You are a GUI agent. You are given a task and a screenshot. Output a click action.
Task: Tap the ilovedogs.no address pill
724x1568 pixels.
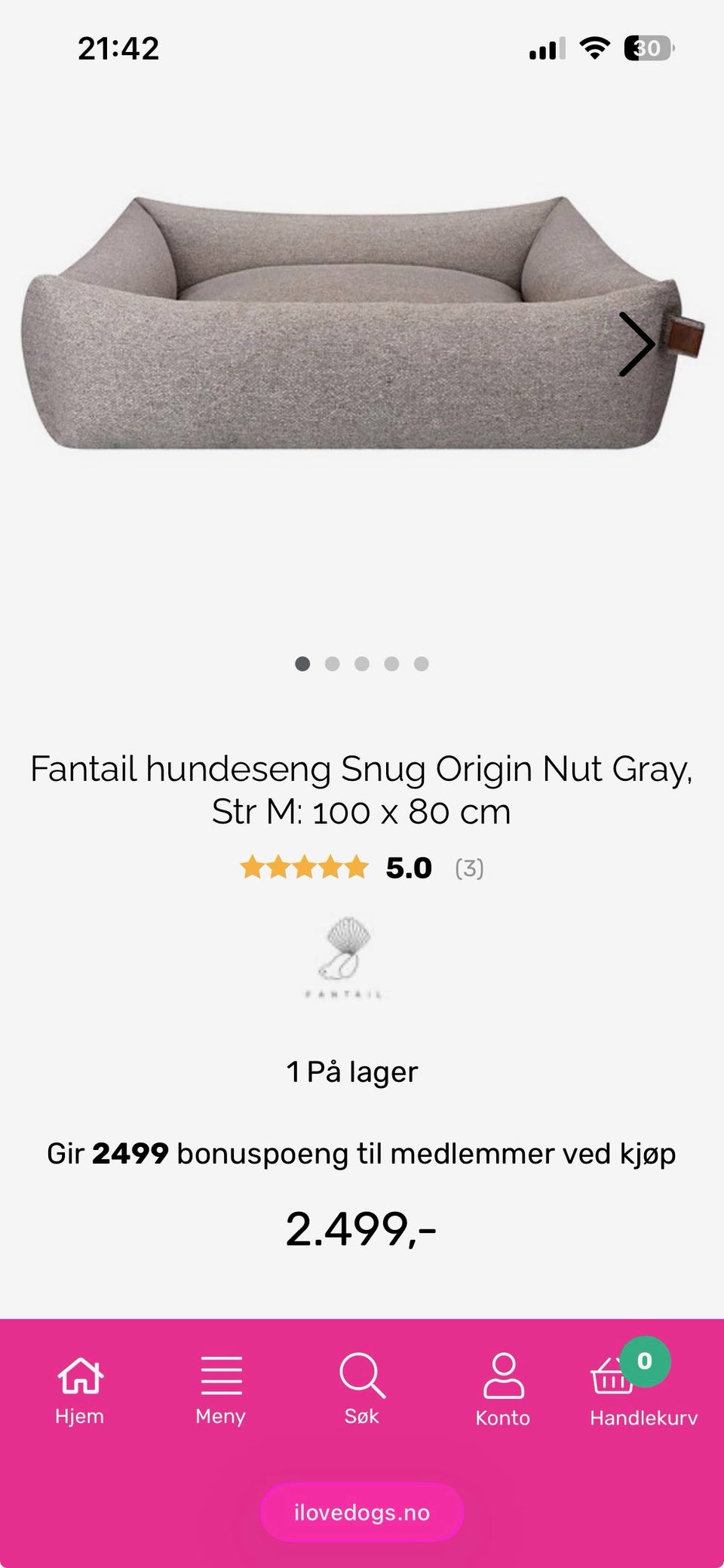pyautogui.click(x=362, y=1512)
